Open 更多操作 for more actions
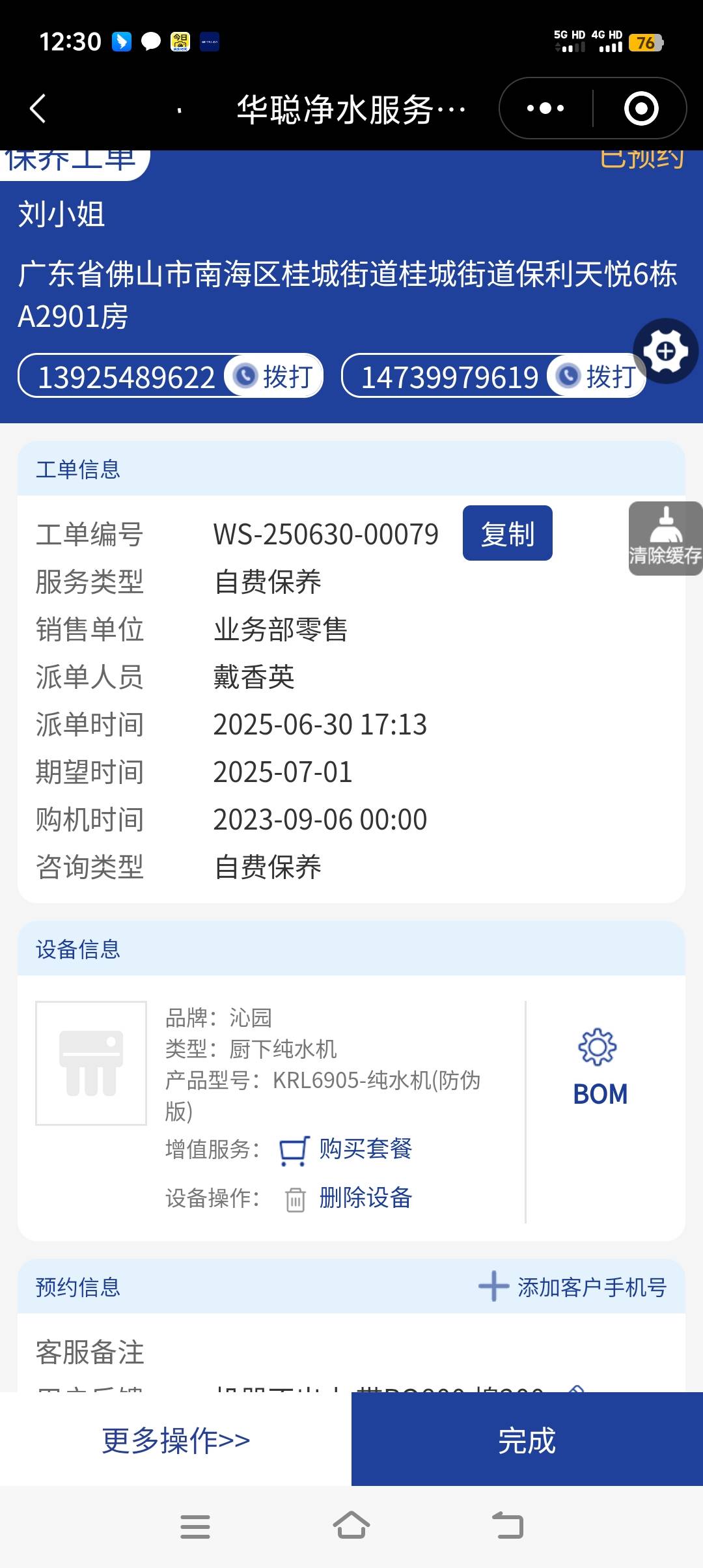703x1568 pixels. [x=176, y=1440]
